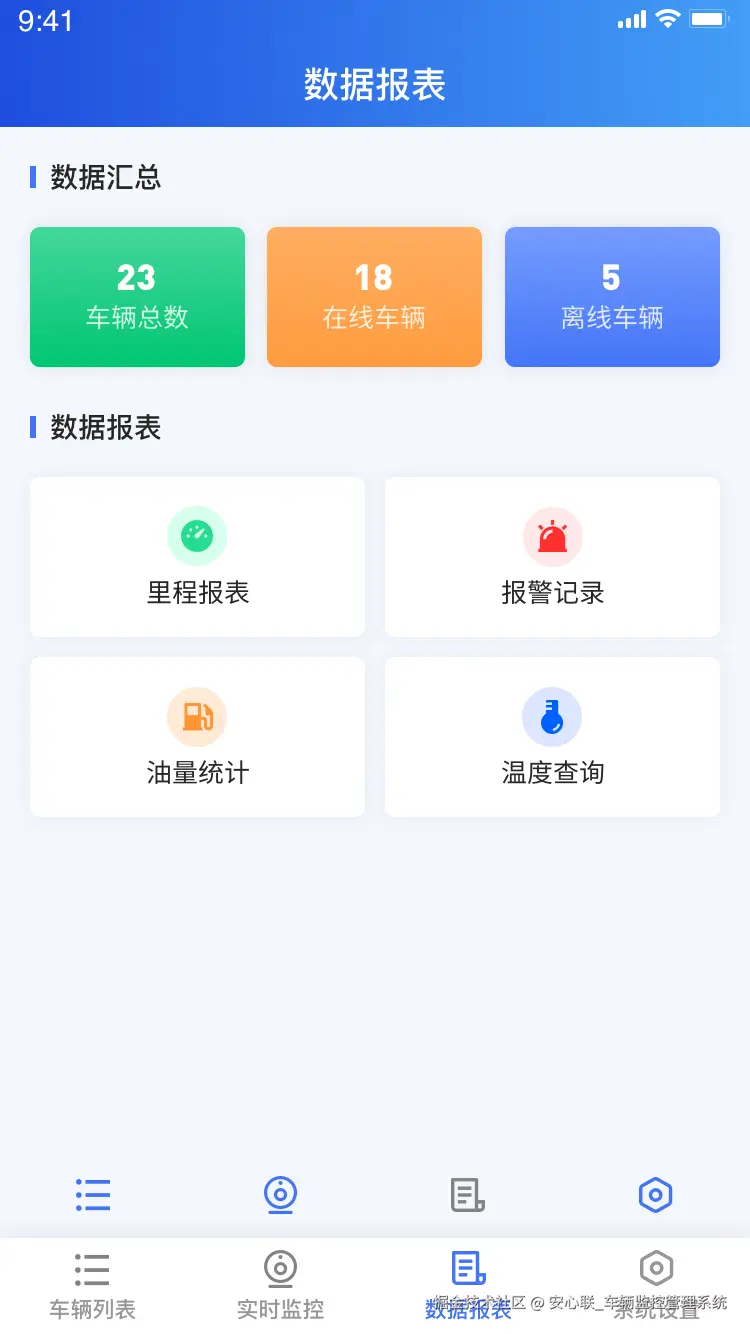
Task: Click the 温度查询 temperature query icon
Action: [x=552, y=716]
